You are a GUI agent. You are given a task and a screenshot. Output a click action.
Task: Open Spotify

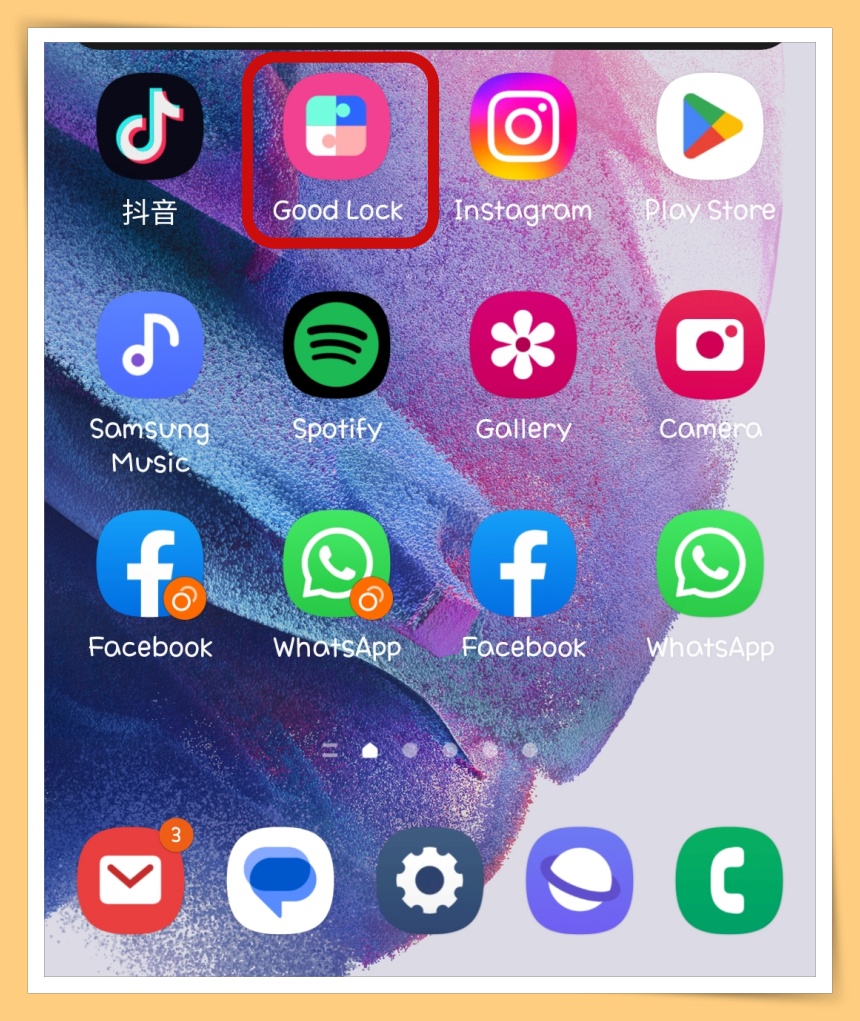point(336,345)
